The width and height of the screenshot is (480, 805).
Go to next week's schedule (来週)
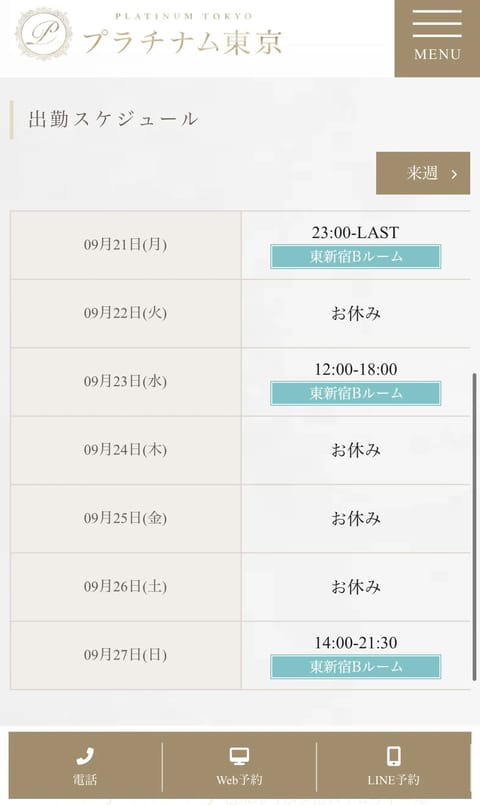[423, 173]
